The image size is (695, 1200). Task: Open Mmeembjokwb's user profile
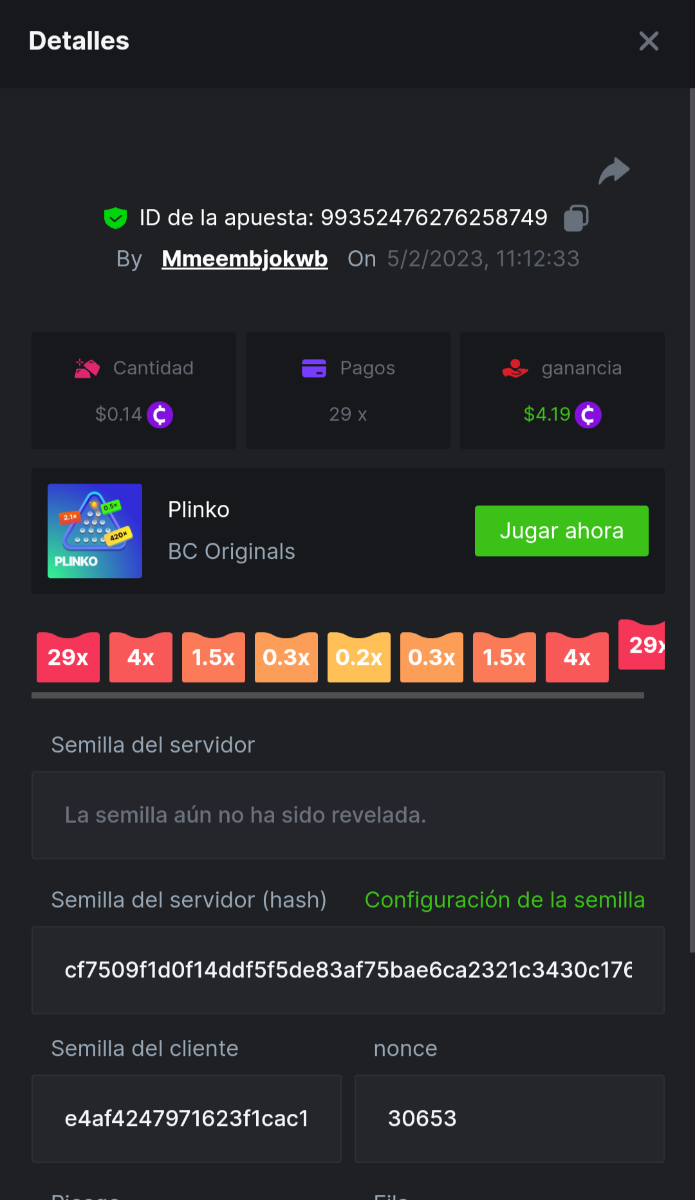pos(245,259)
